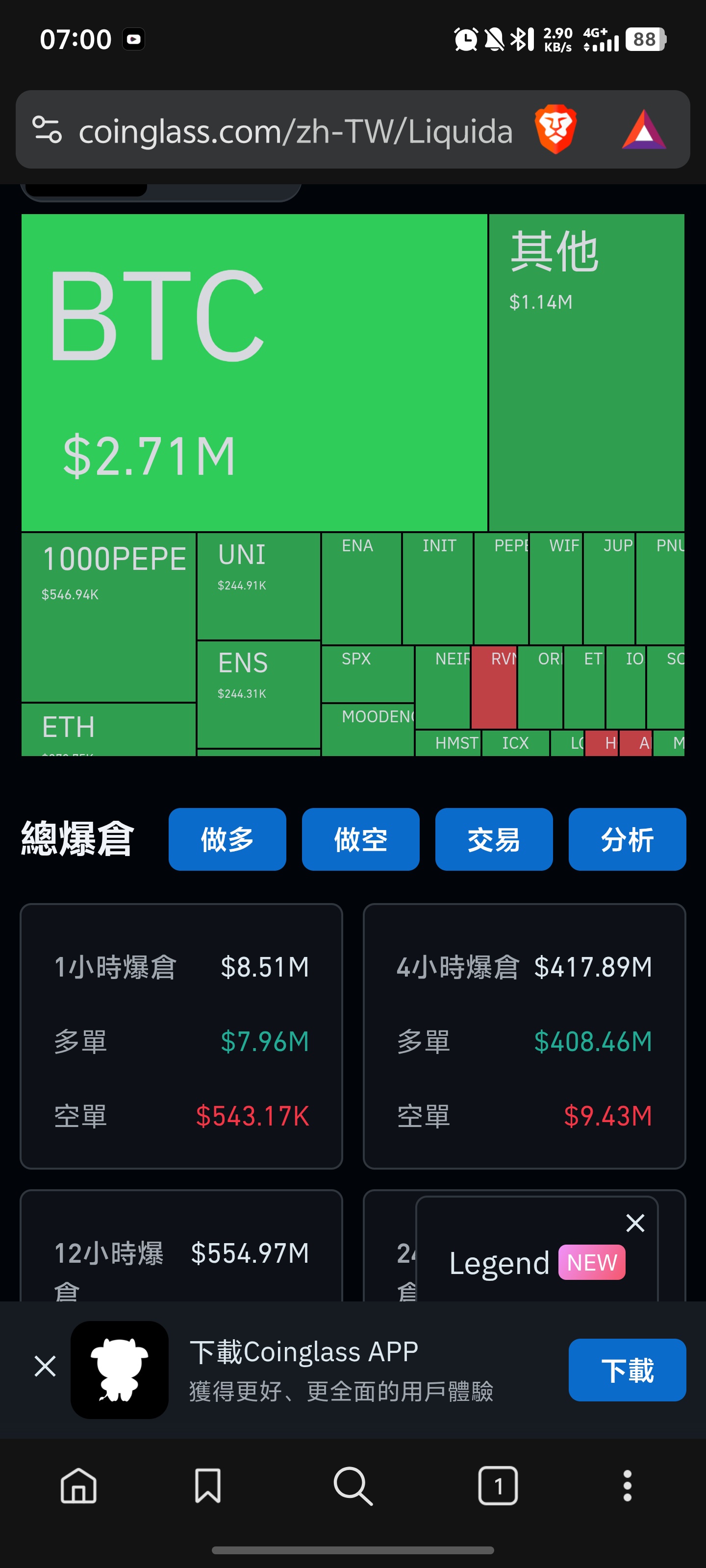Open the browser overflow menu
The image size is (706, 1568).
pyautogui.click(x=628, y=1485)
